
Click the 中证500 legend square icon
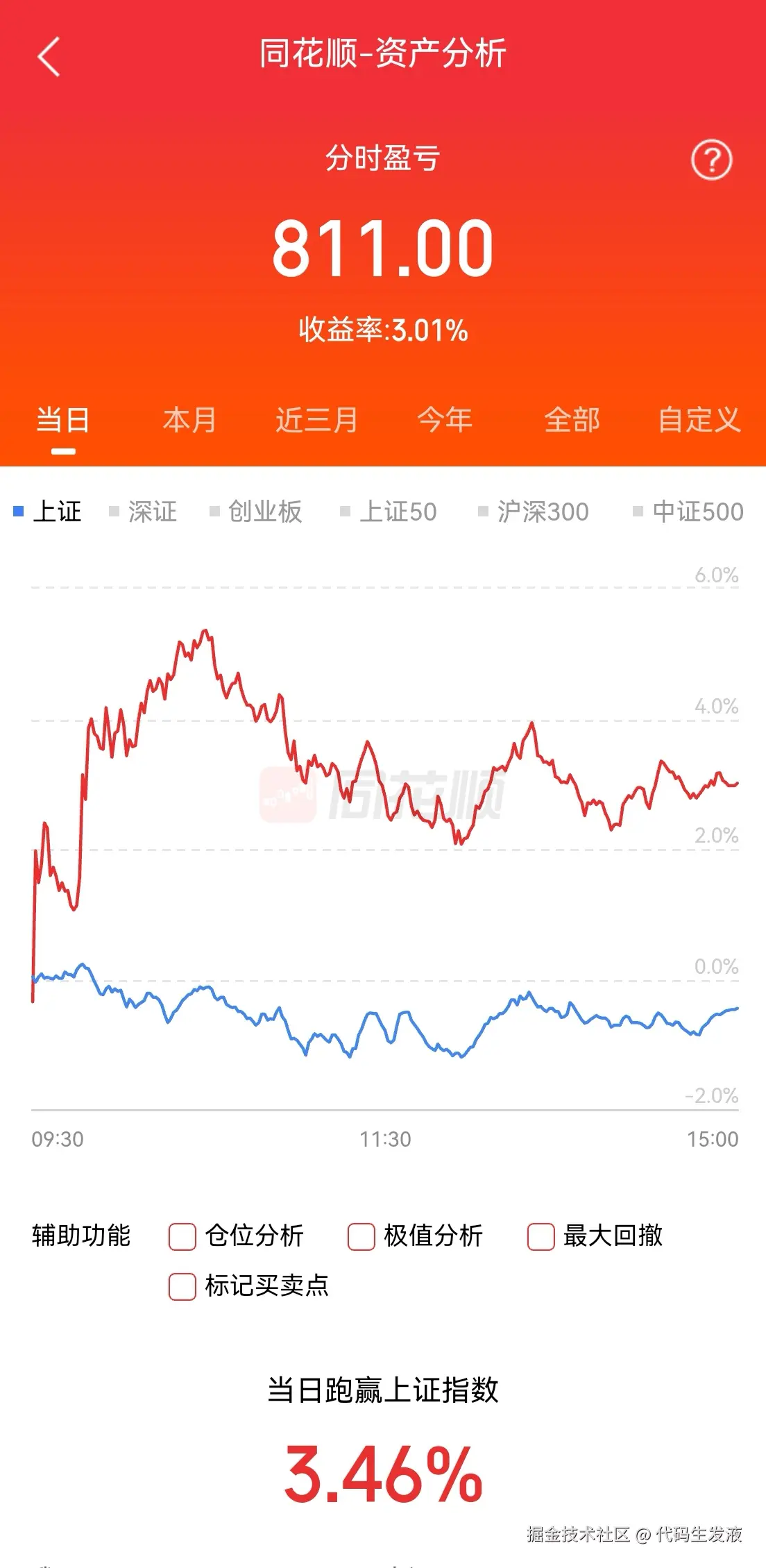click(x=636, y=511)
